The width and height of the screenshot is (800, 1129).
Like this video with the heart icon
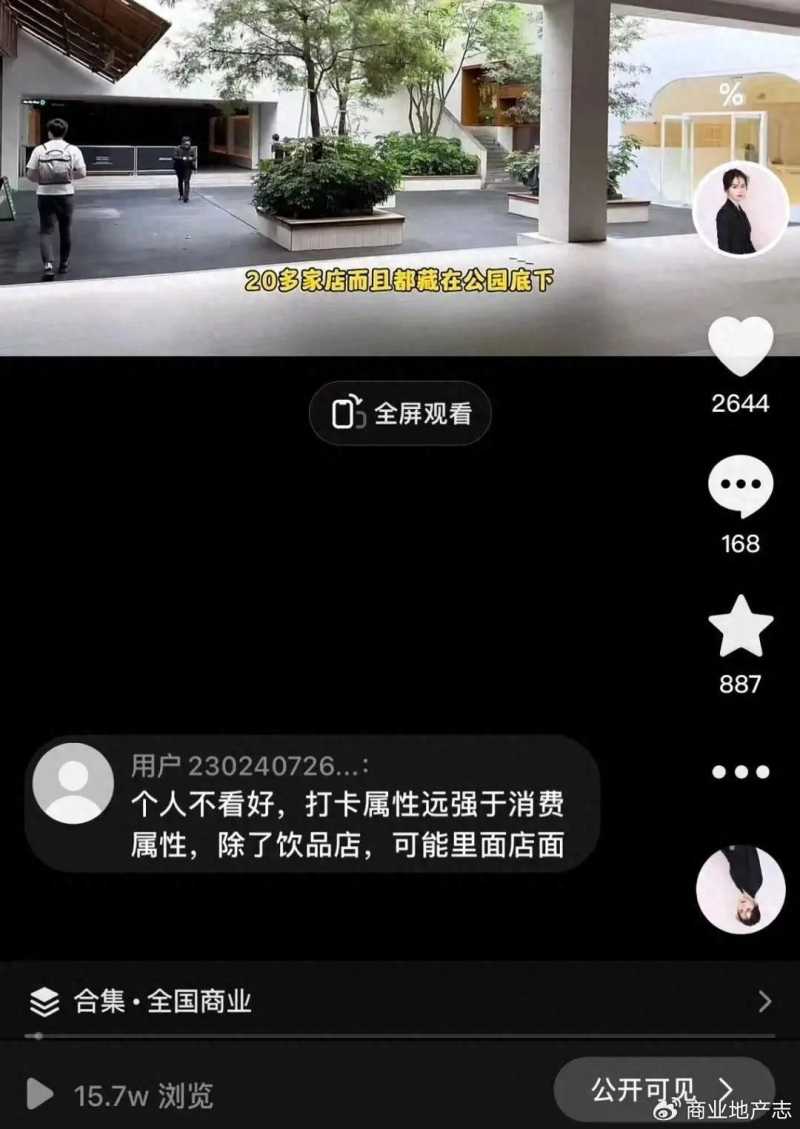point(740,347)
